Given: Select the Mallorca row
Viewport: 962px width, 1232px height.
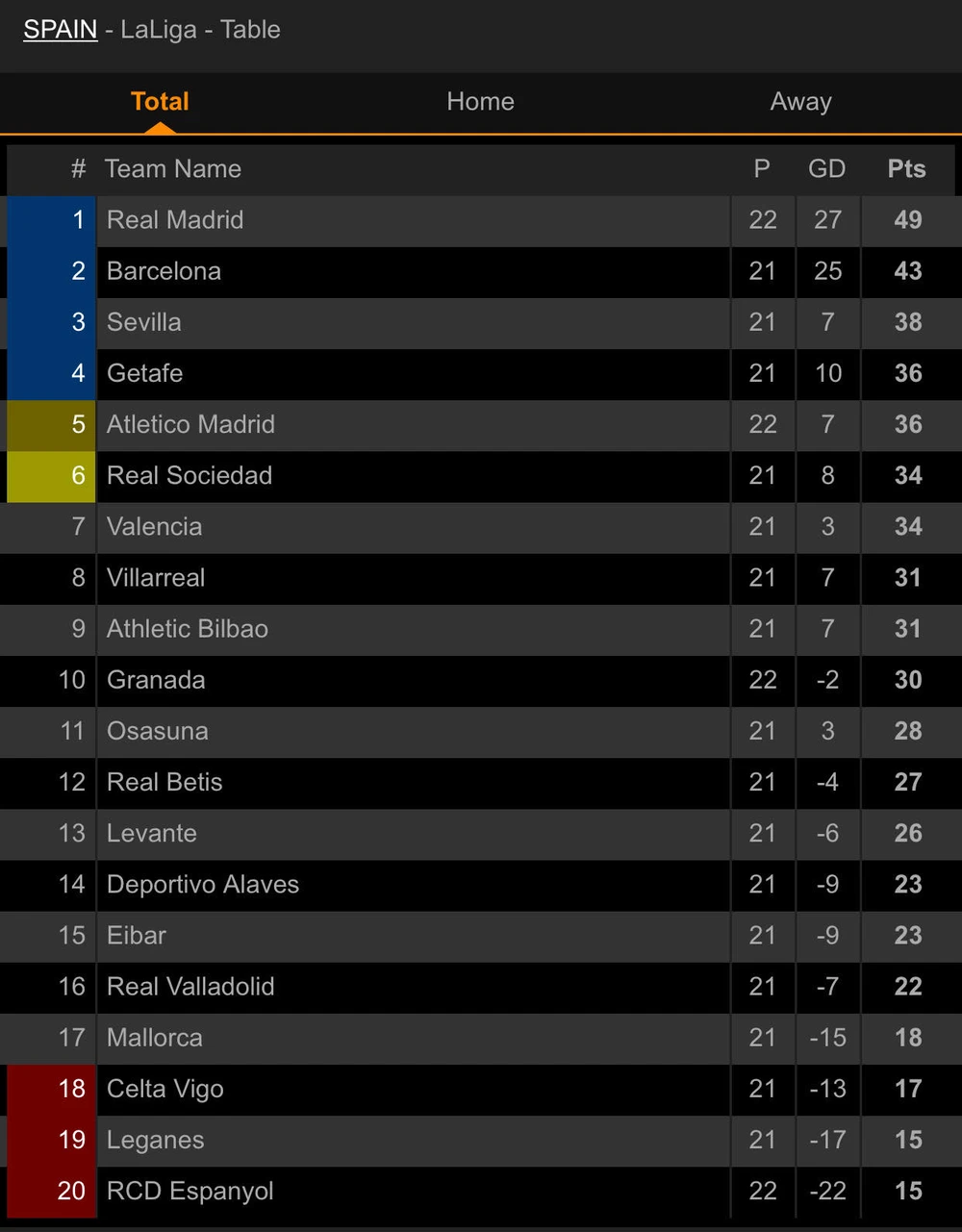Looking at the screenshot, I should (155, 1038).
